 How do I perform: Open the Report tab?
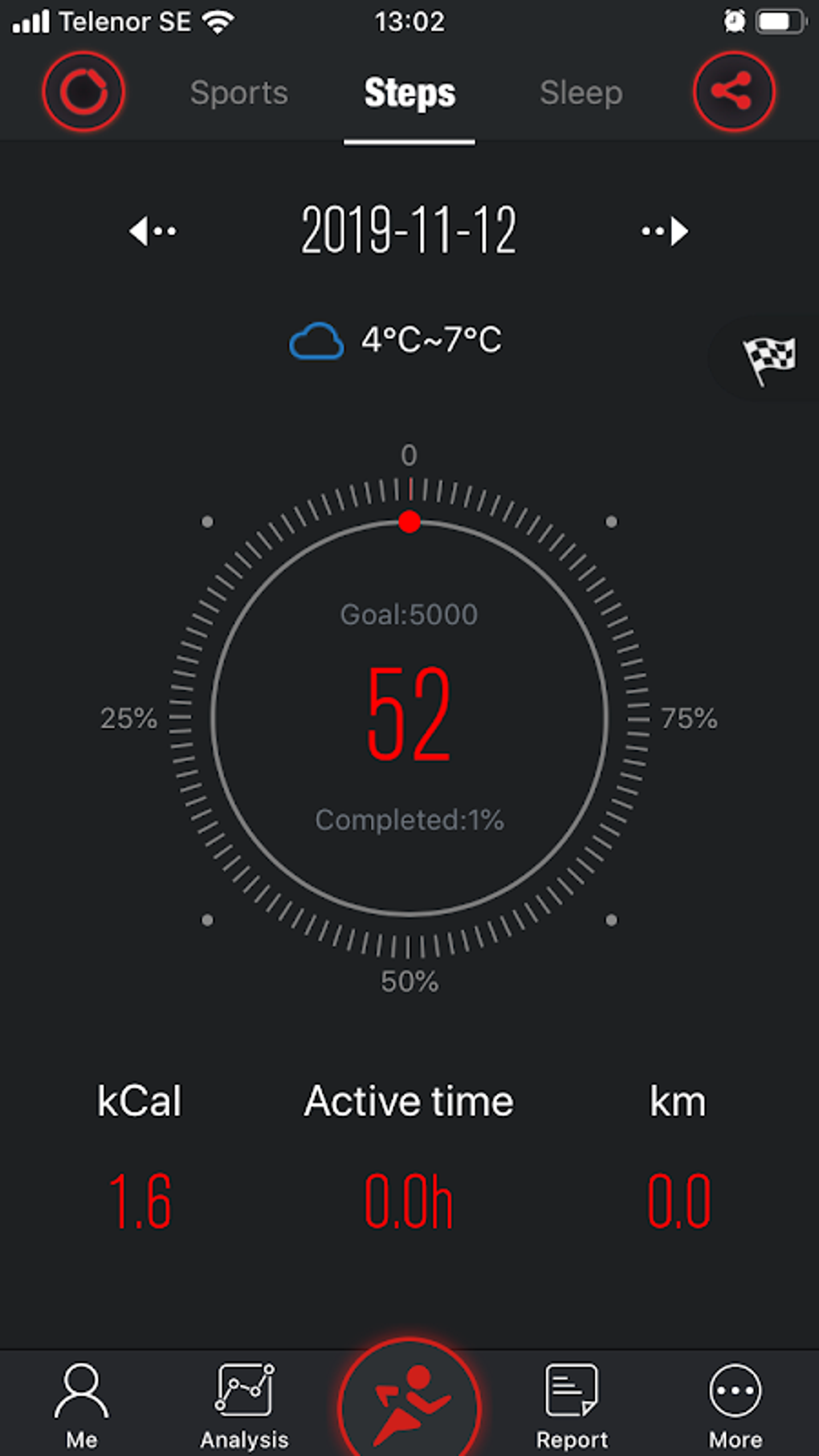(572, 1405)
